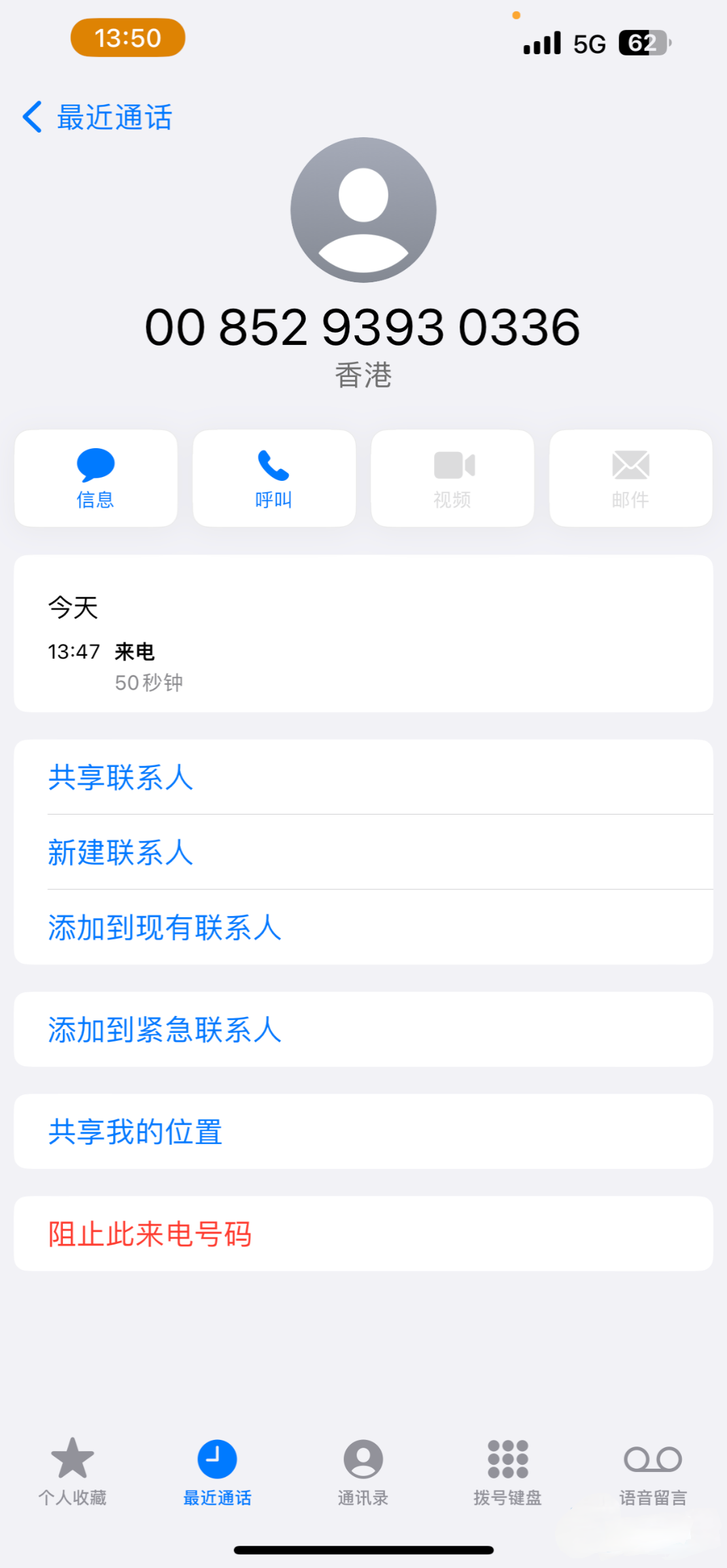Tap the 最近通话 bottom tab

point(217,1471)
